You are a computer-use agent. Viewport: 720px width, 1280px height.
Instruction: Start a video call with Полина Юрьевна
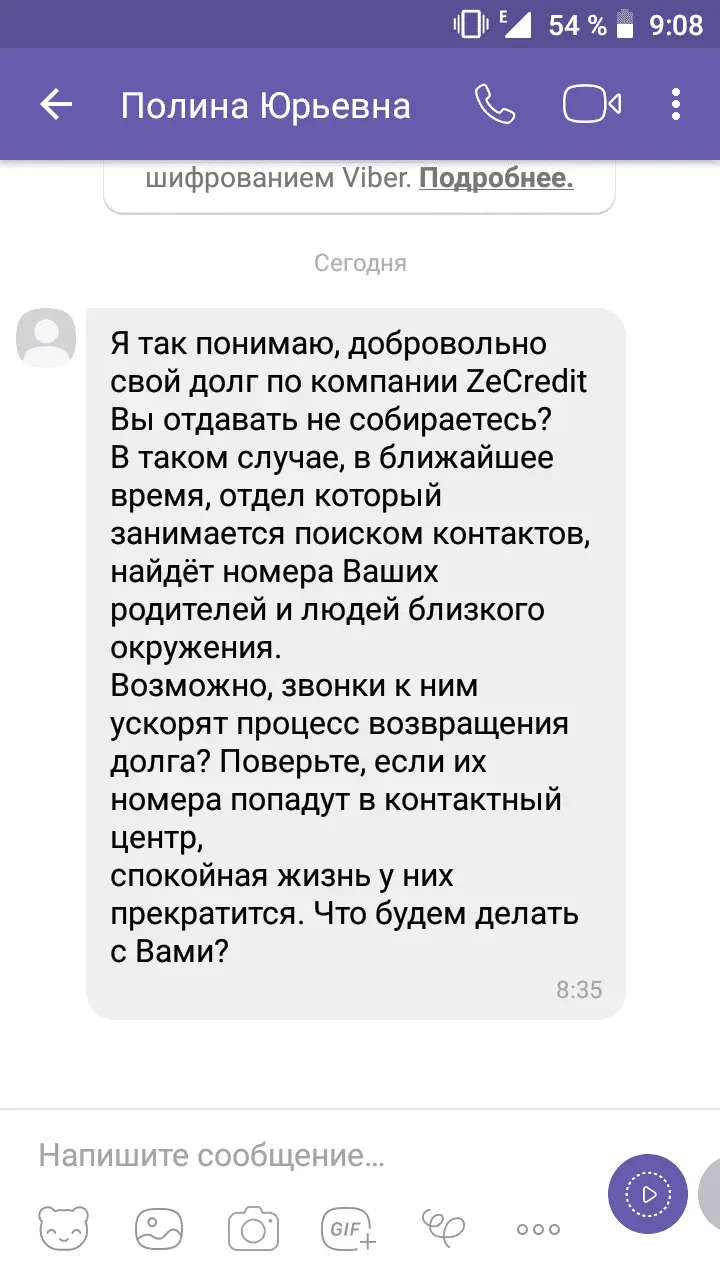click(591, 105)
